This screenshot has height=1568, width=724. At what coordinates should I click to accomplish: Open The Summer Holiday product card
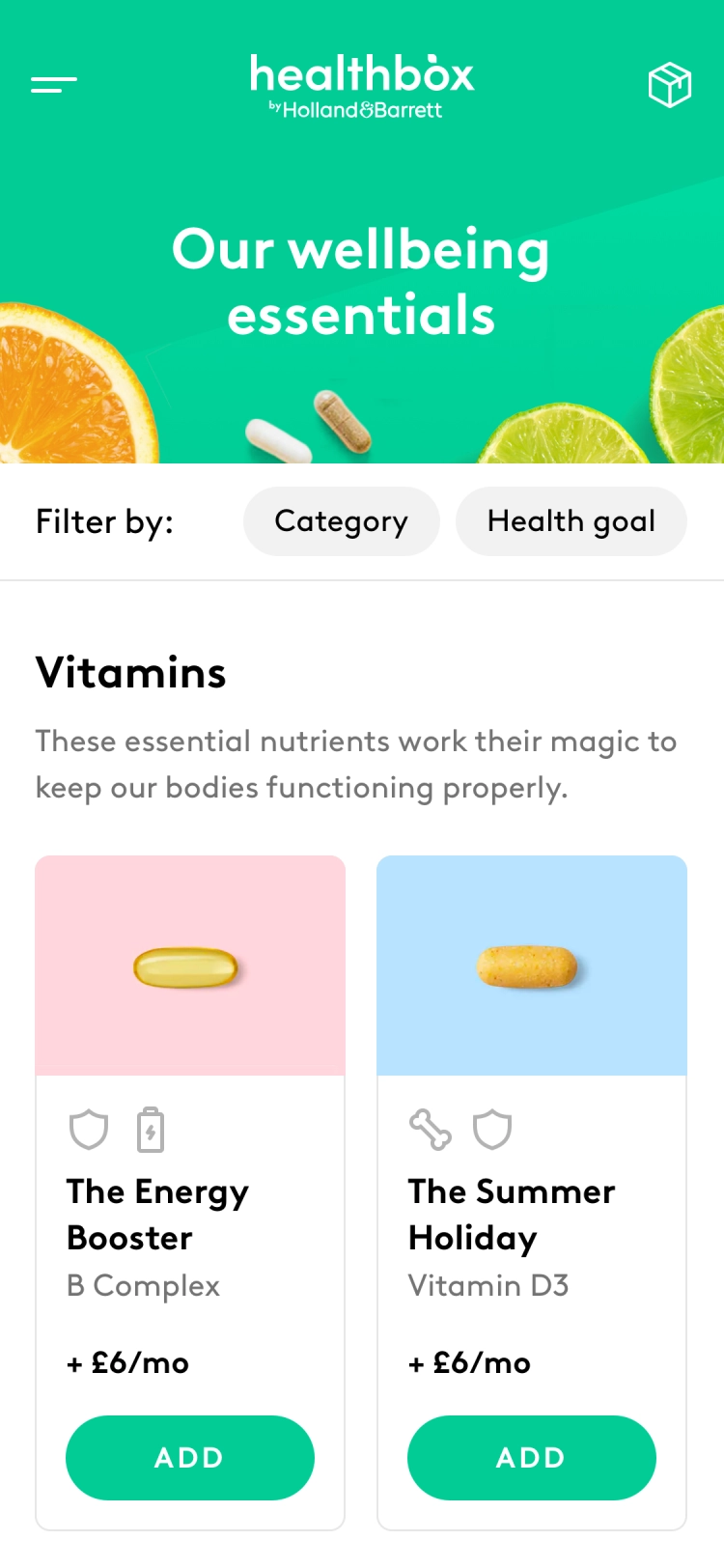click(532, 1192)
